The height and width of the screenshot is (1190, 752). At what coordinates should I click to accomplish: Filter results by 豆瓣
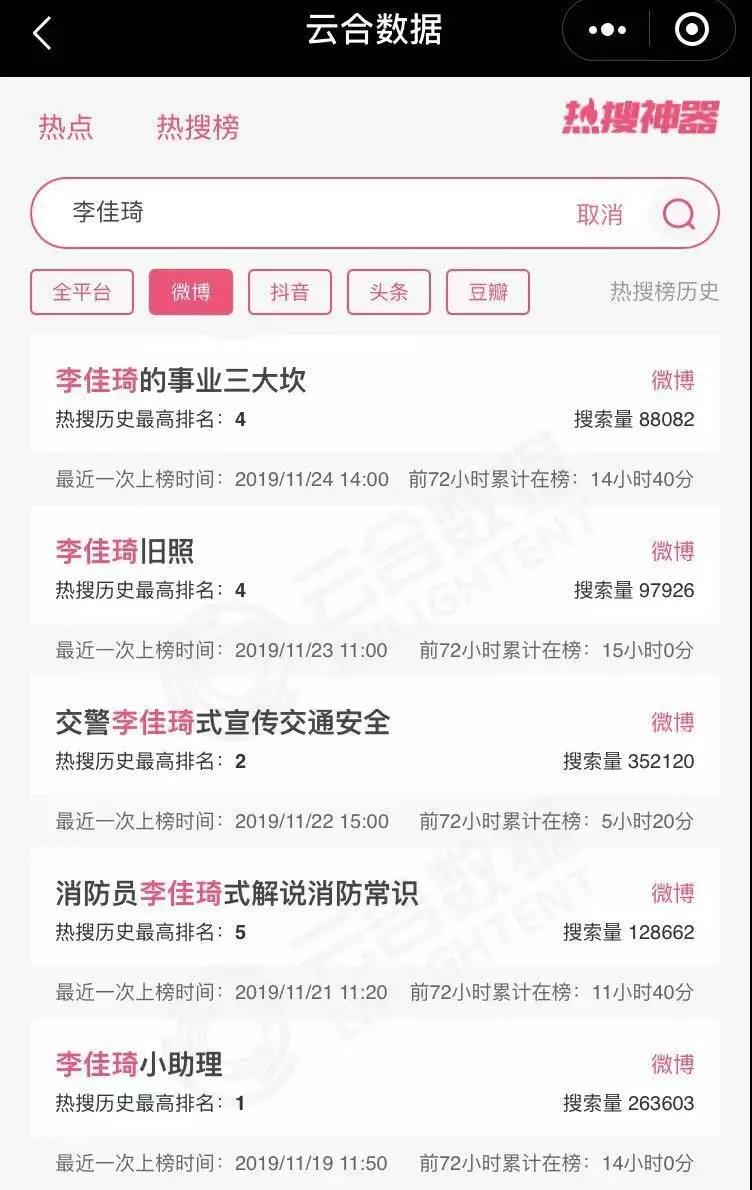pyautogui.click(x=487, y=292)
